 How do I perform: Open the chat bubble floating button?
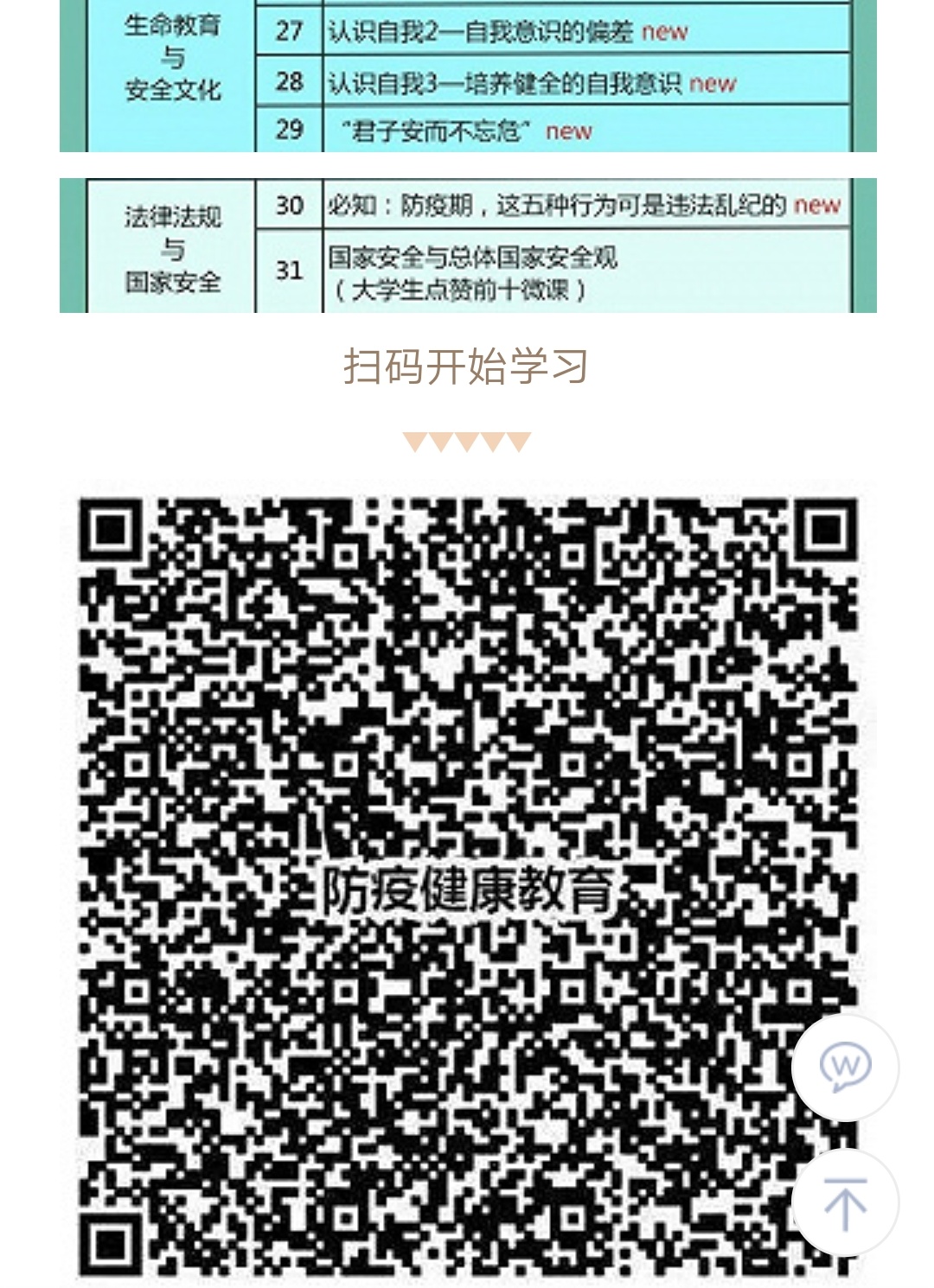[845, 1068]
